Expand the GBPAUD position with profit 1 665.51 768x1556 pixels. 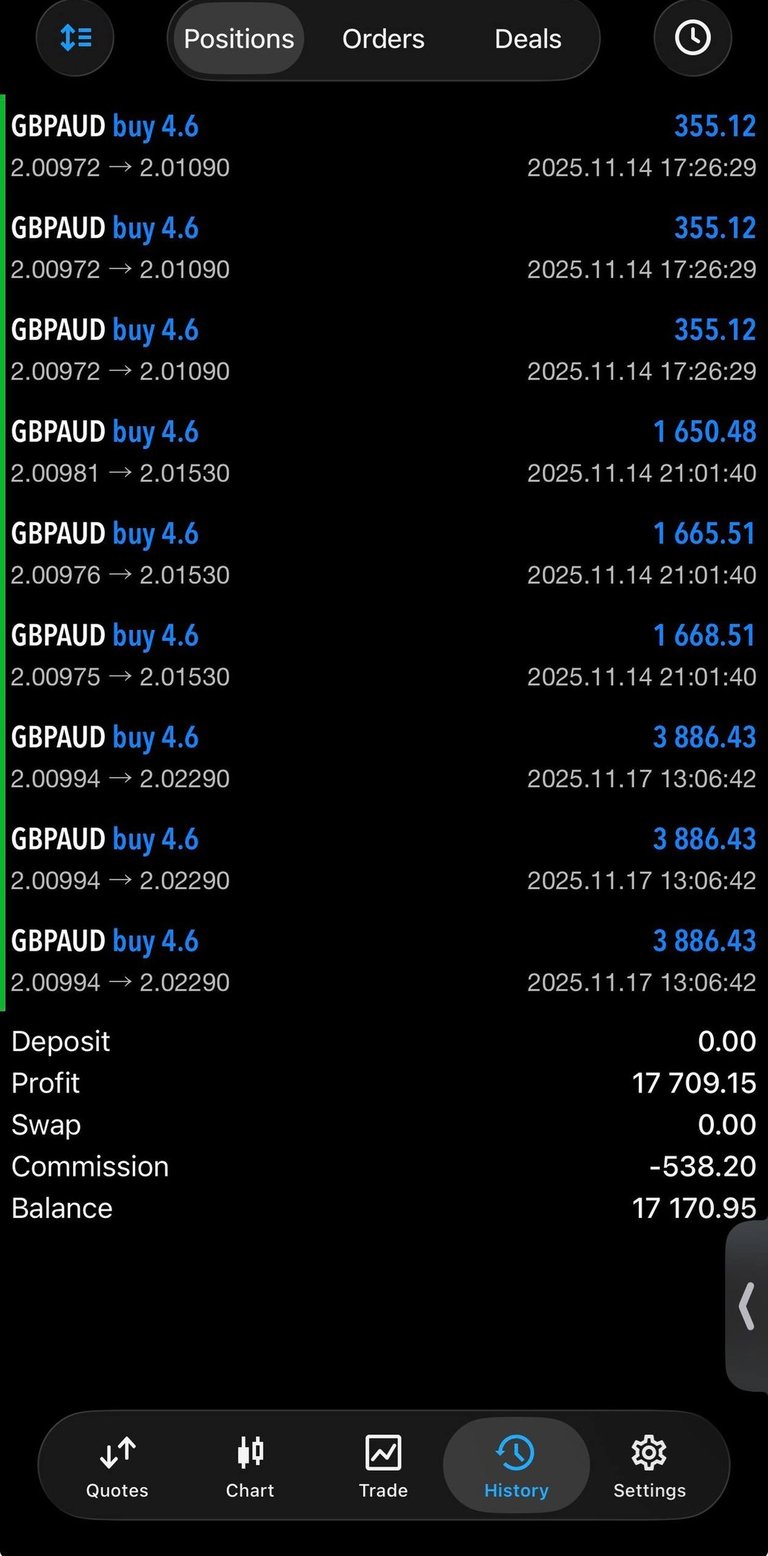tap(384, 553)
